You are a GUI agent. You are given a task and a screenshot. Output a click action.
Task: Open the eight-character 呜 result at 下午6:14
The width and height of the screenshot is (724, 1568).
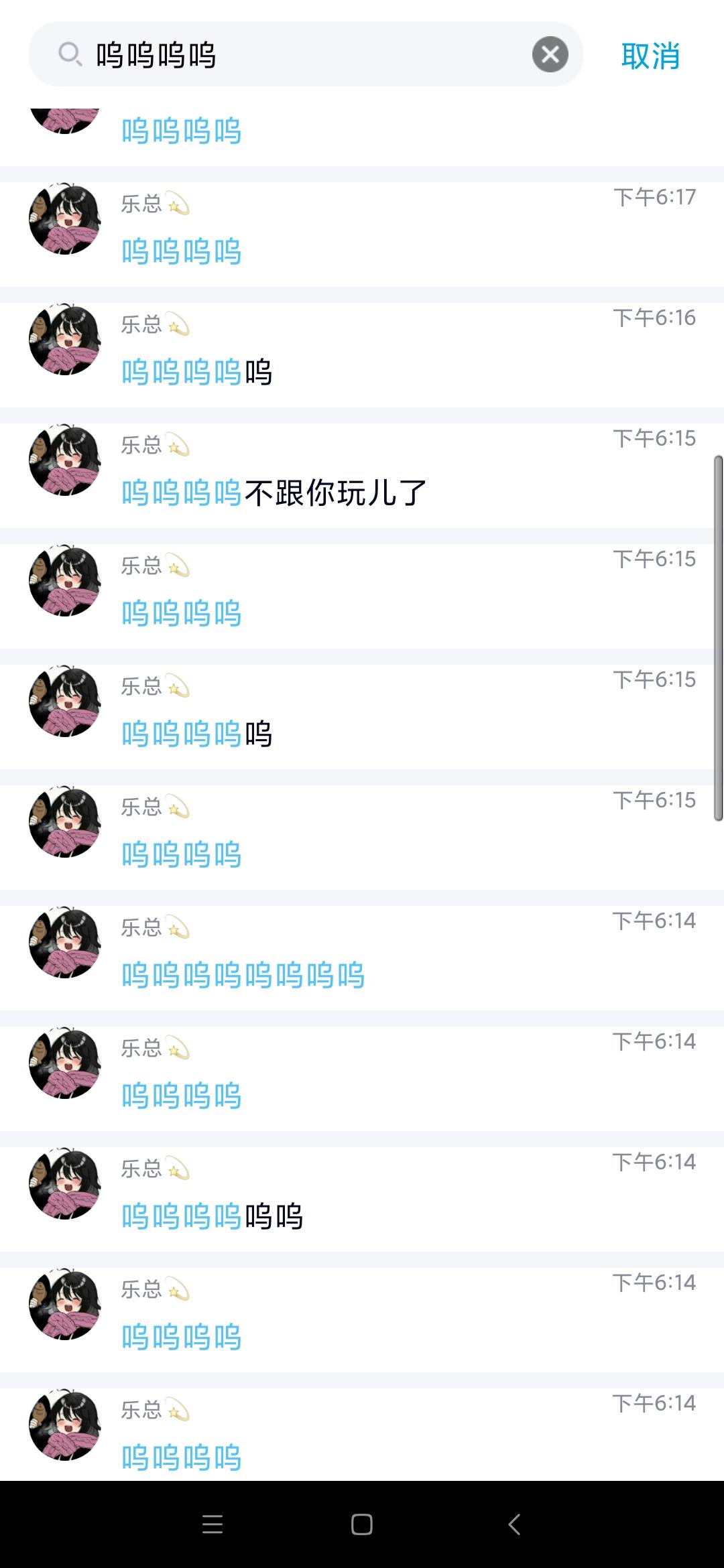tap(362, 957)
